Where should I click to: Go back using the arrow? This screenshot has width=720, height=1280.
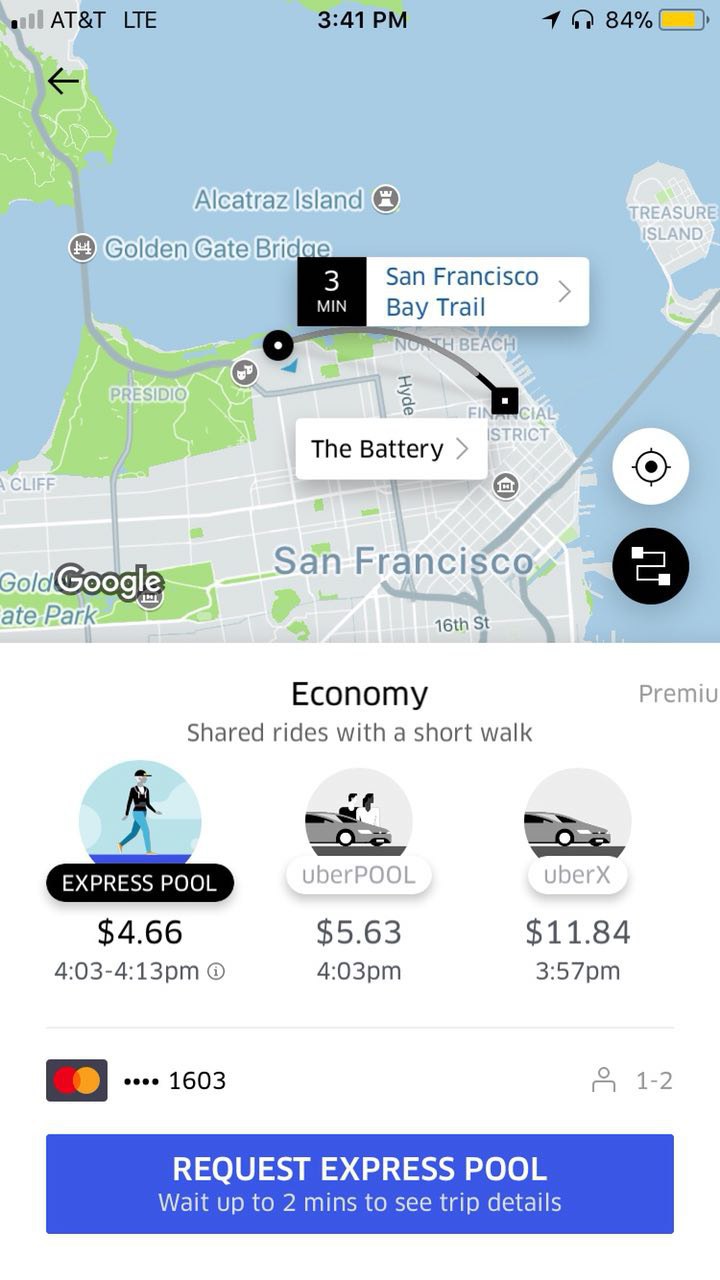coord(63,81)
